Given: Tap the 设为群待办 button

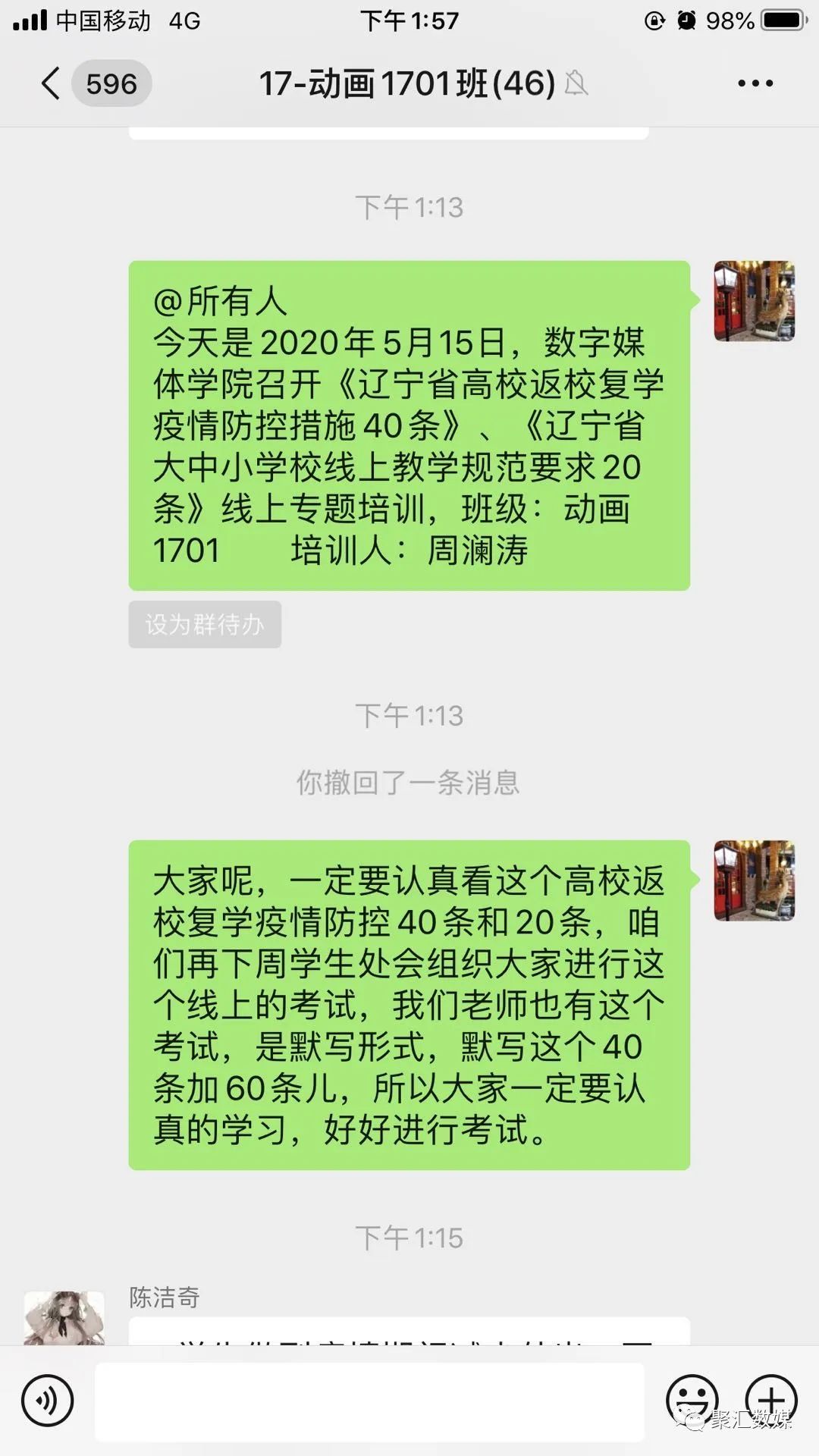Looking at the screenshot, I should [205, 624].
